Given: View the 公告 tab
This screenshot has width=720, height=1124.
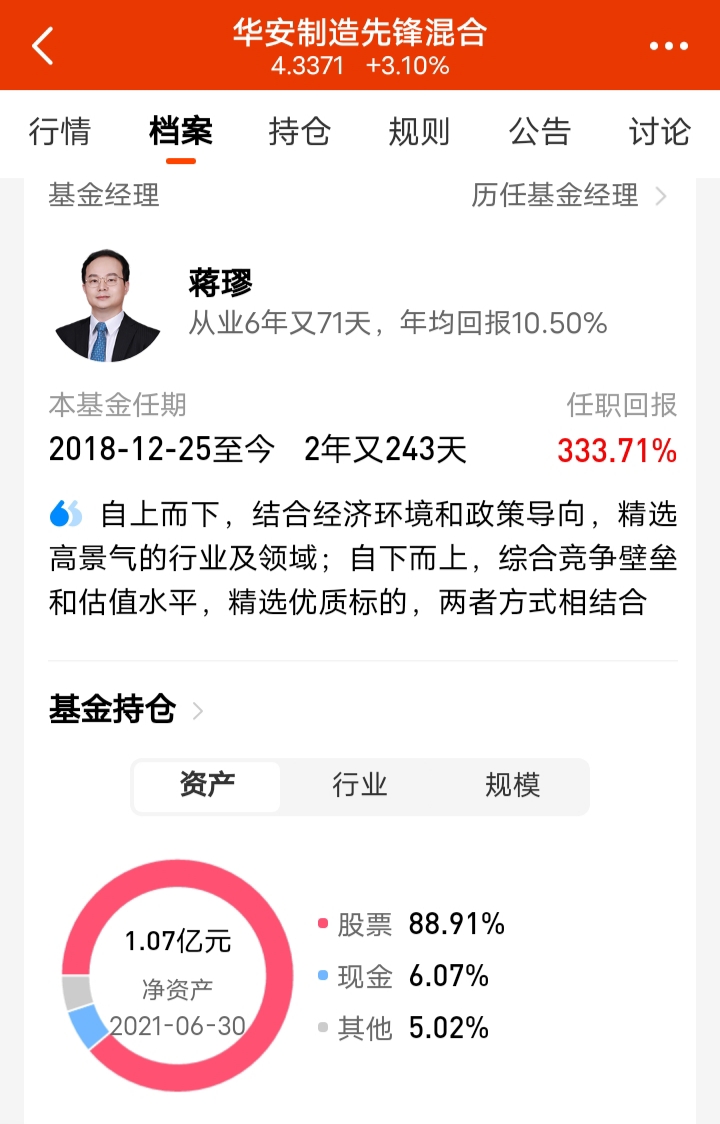Looking at the screenshot, I should coord(539,132).
